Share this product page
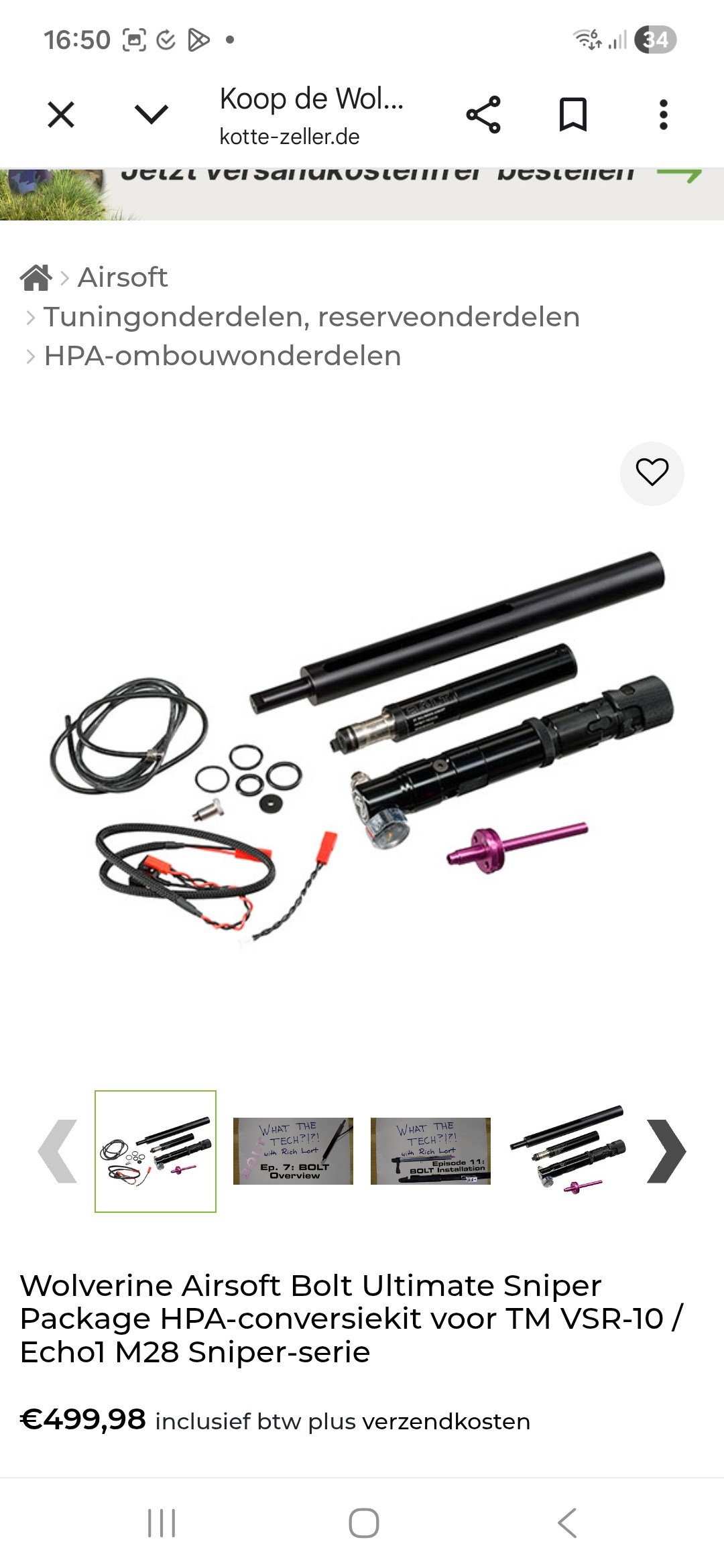Screen dimensions: 724x1568 pos(483,115)
